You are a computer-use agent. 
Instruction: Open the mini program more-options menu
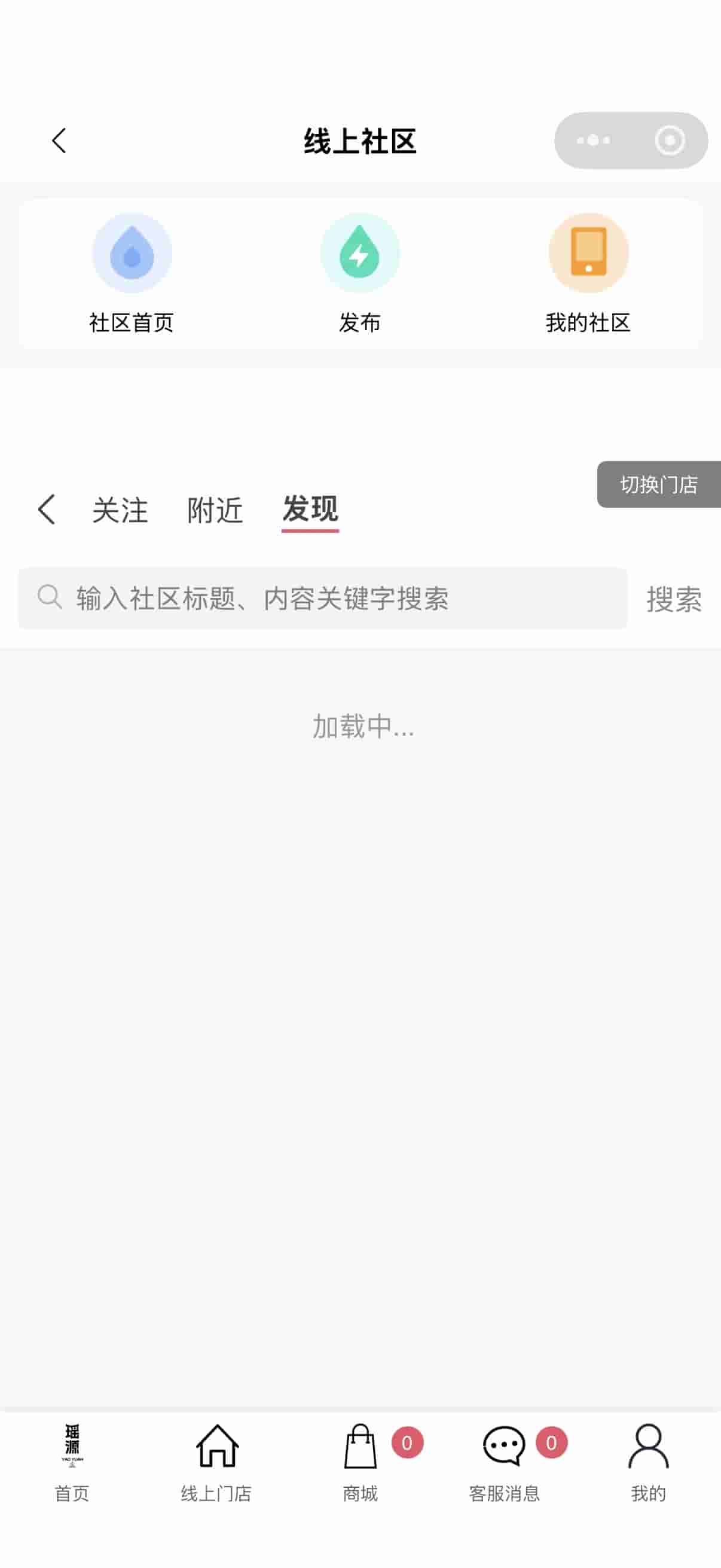593,141
